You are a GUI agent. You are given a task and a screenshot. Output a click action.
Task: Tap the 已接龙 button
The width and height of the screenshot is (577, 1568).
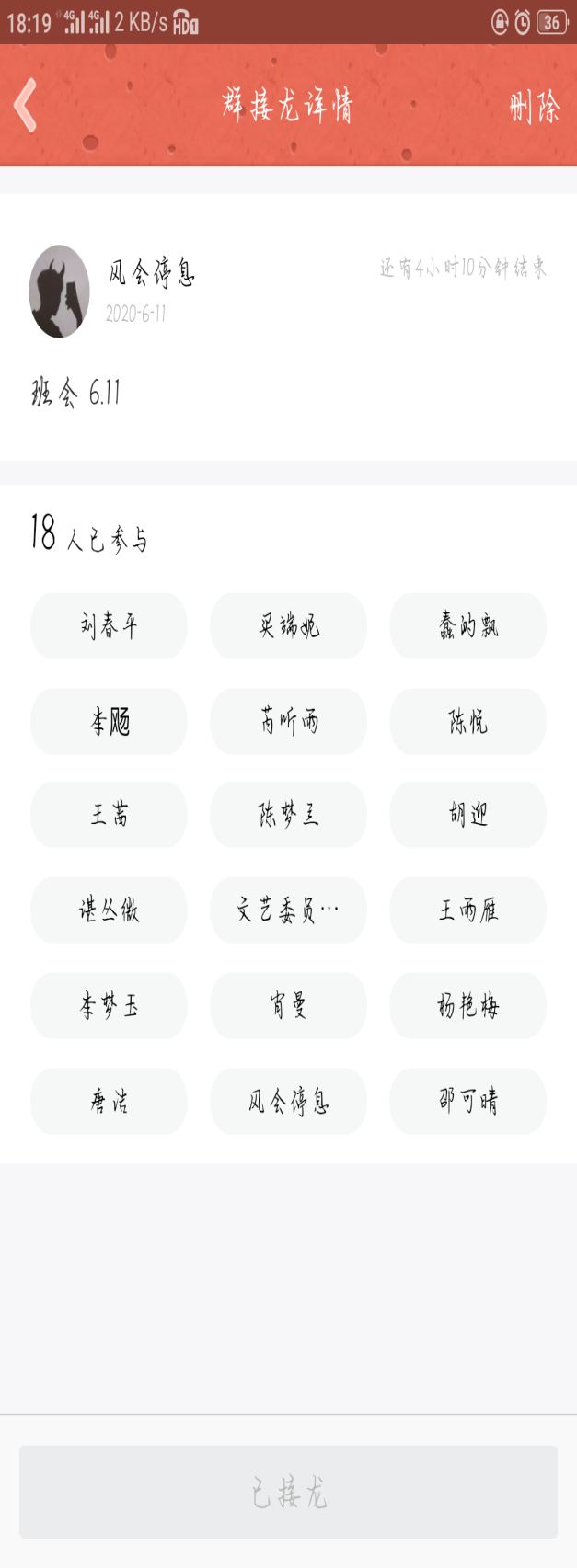pyautogui.click(x=288, y=1492)
